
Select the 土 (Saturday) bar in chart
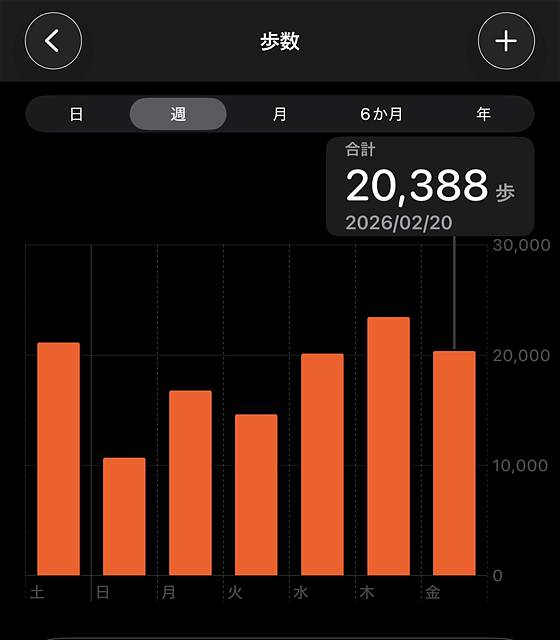pyautogui.click(x=58, y=459)
